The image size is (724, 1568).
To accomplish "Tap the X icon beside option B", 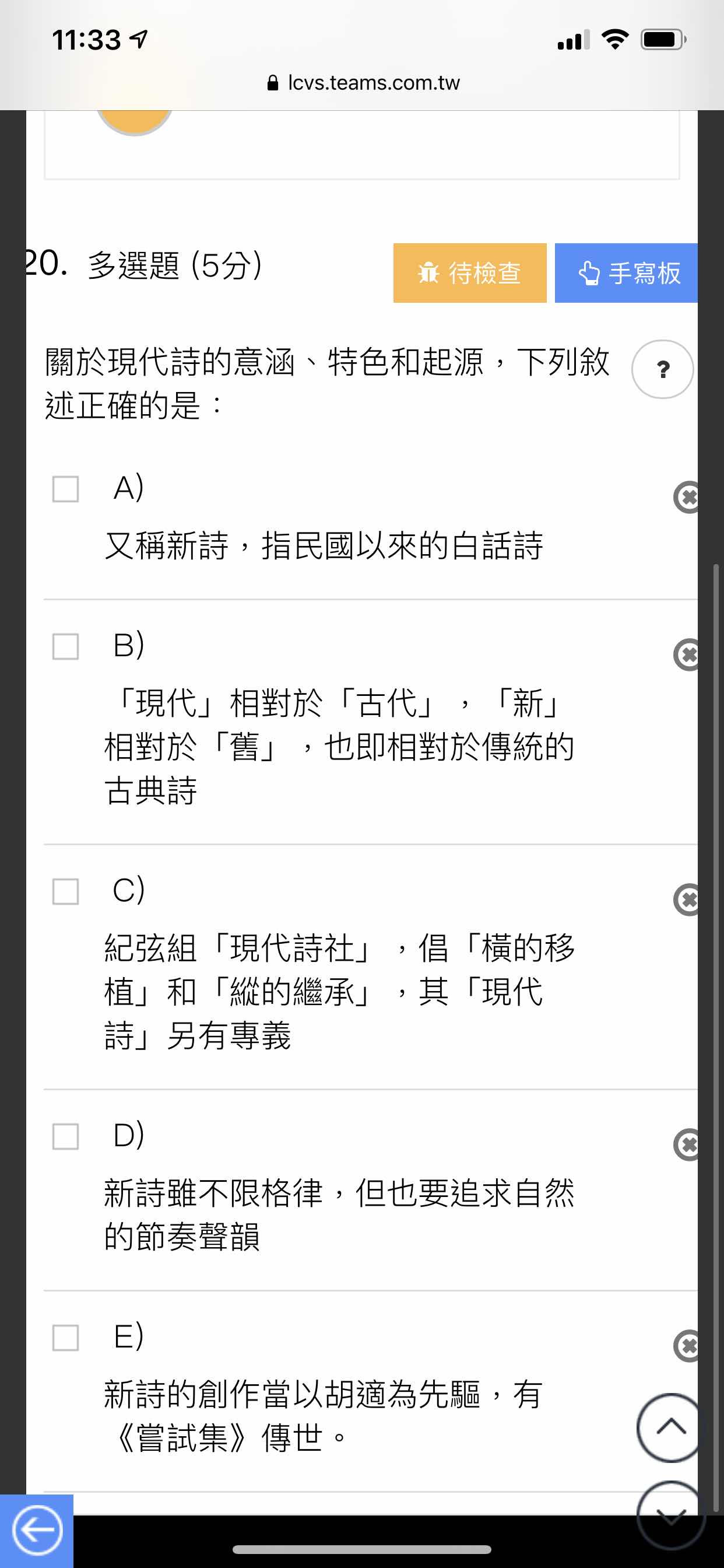I will coord(687,655).
